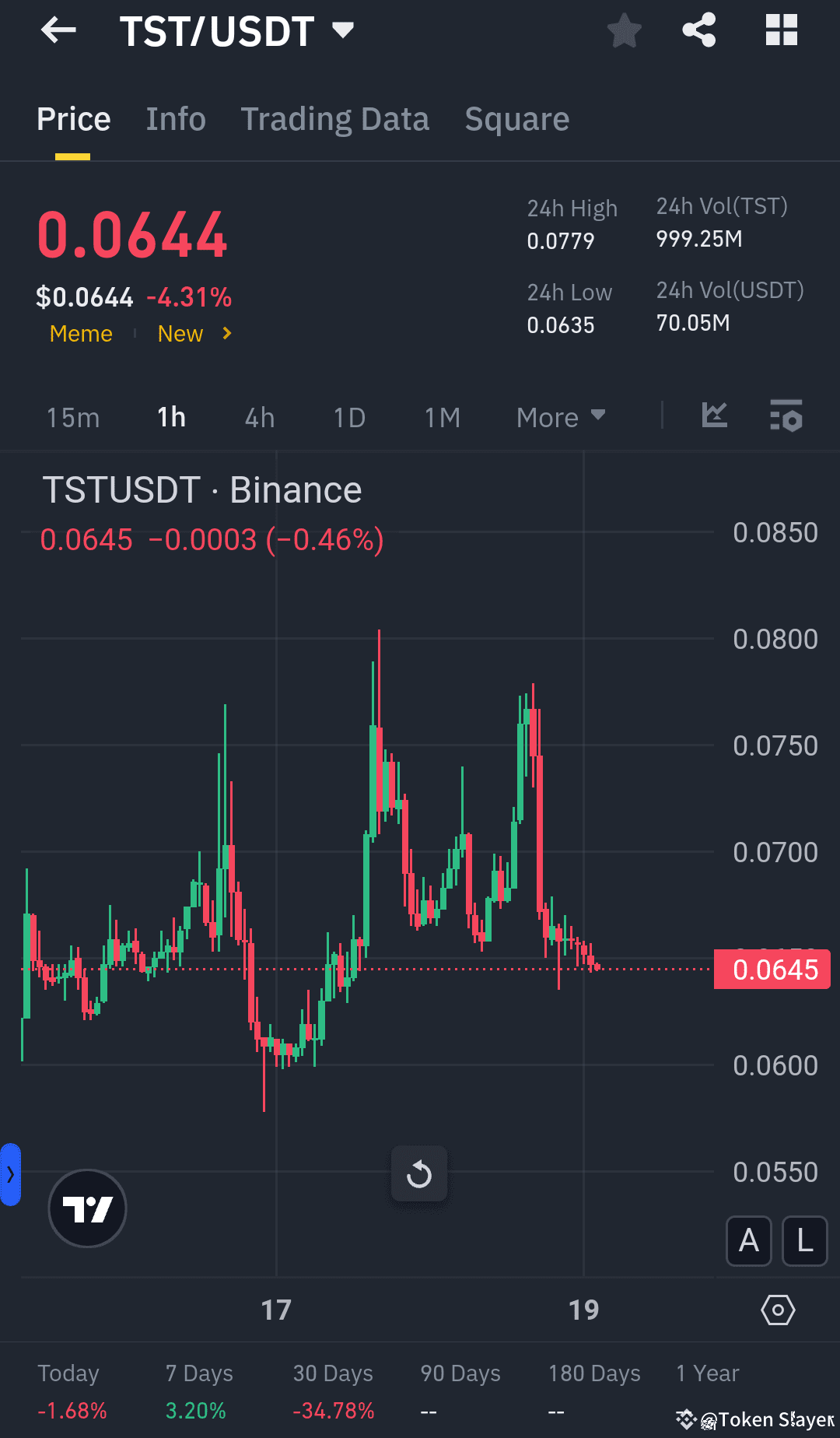Tap the 0.0645 current price label
This screenshot has height=1438, width=840.
click(x=772, y=969)
